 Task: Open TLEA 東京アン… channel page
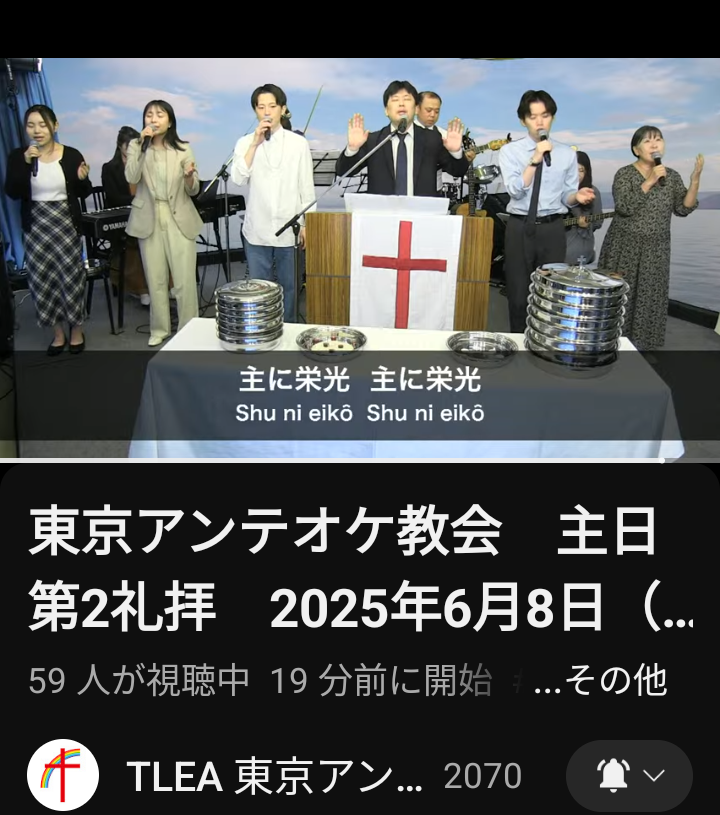275,776
